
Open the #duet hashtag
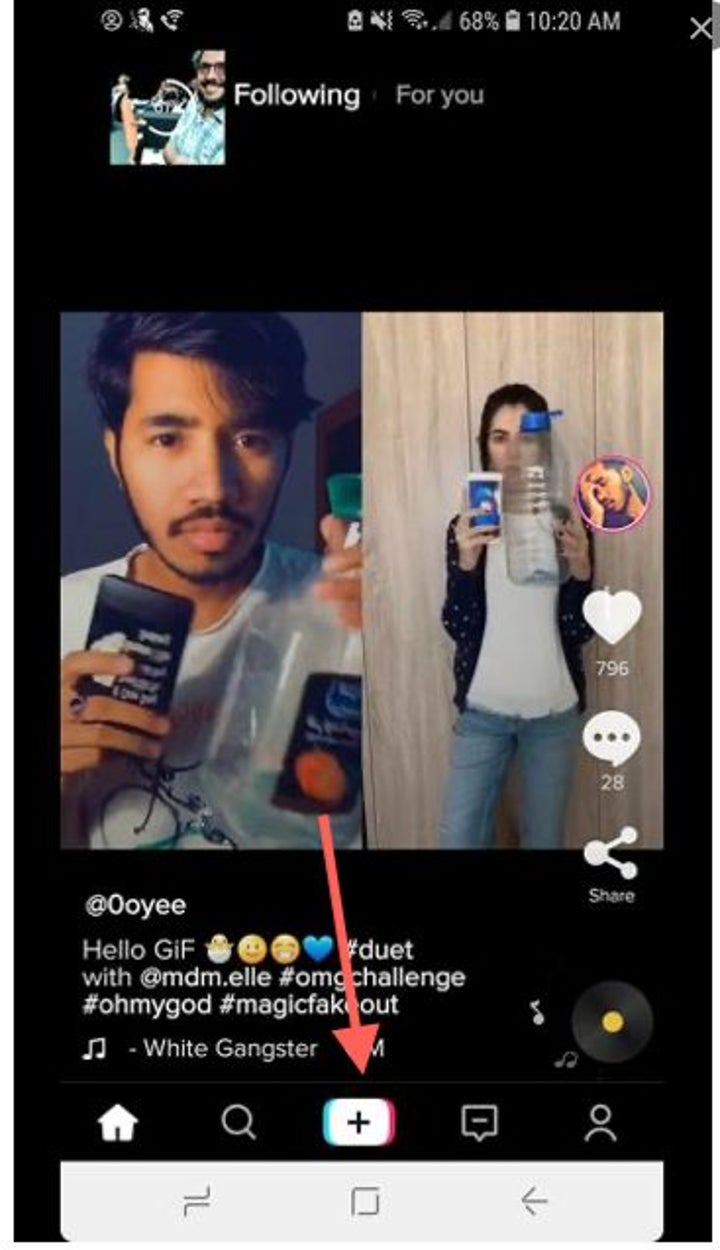380,949
